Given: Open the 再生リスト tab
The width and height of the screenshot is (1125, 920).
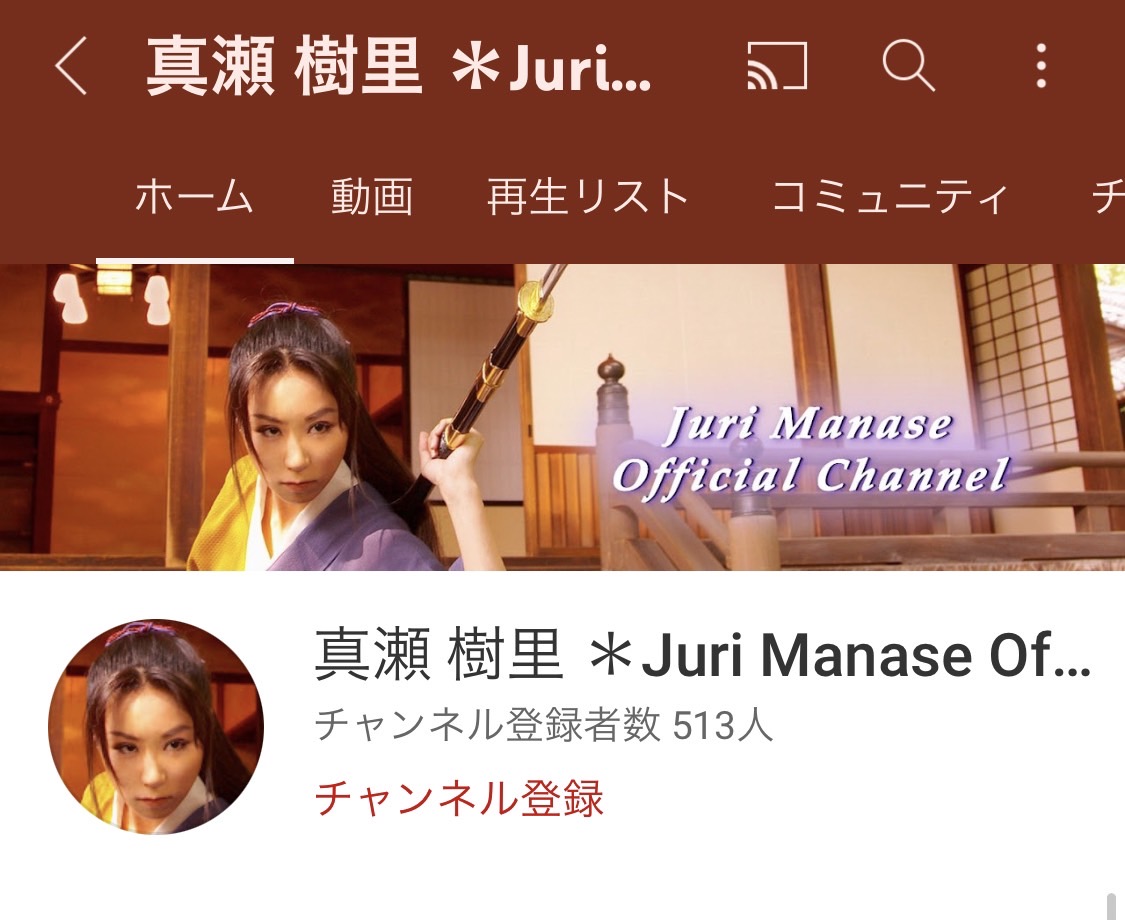Looking at the screenshot, I should pyautogui.click(x=588, y=198).
